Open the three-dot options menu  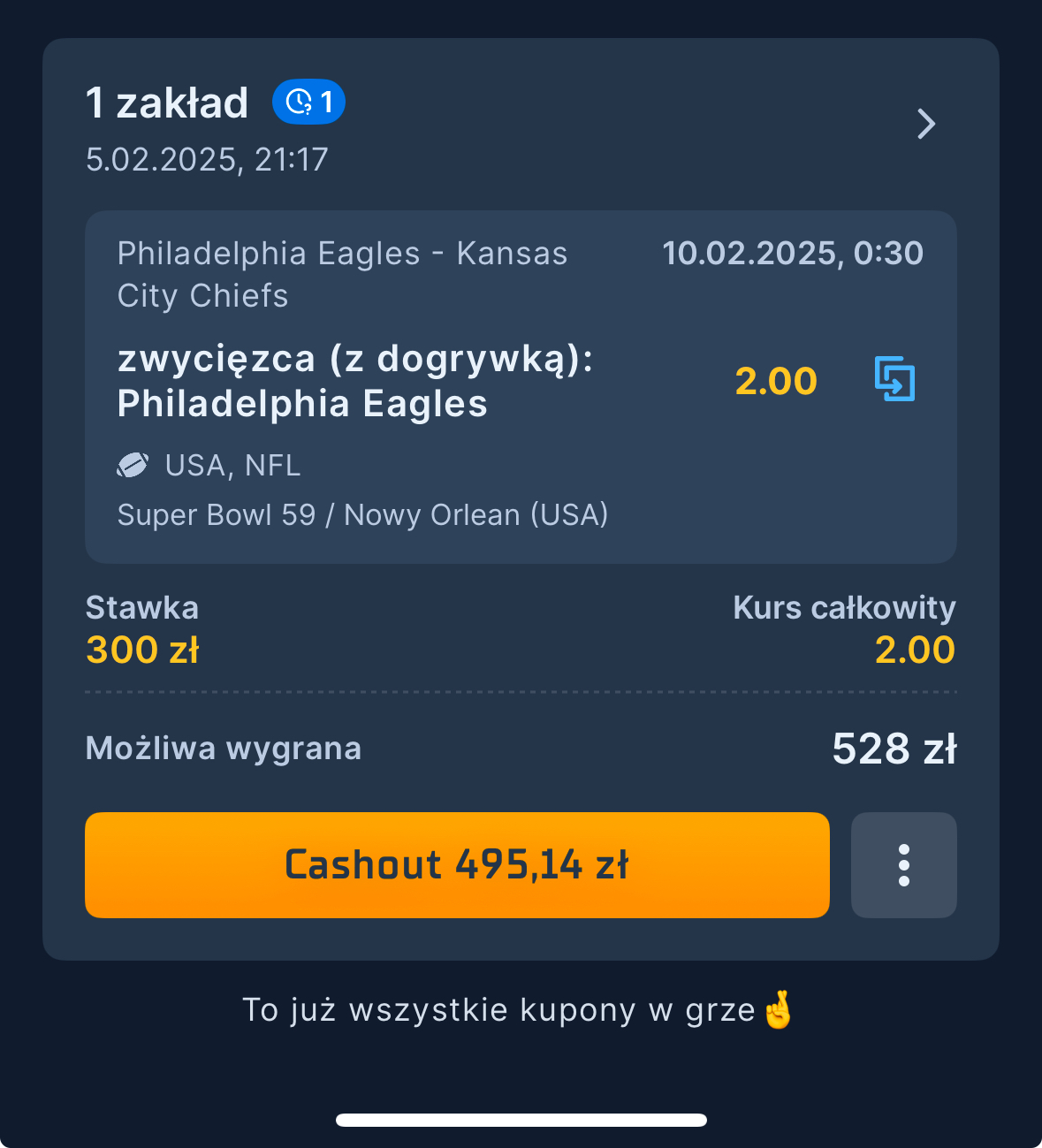click(x=903, y=865)
